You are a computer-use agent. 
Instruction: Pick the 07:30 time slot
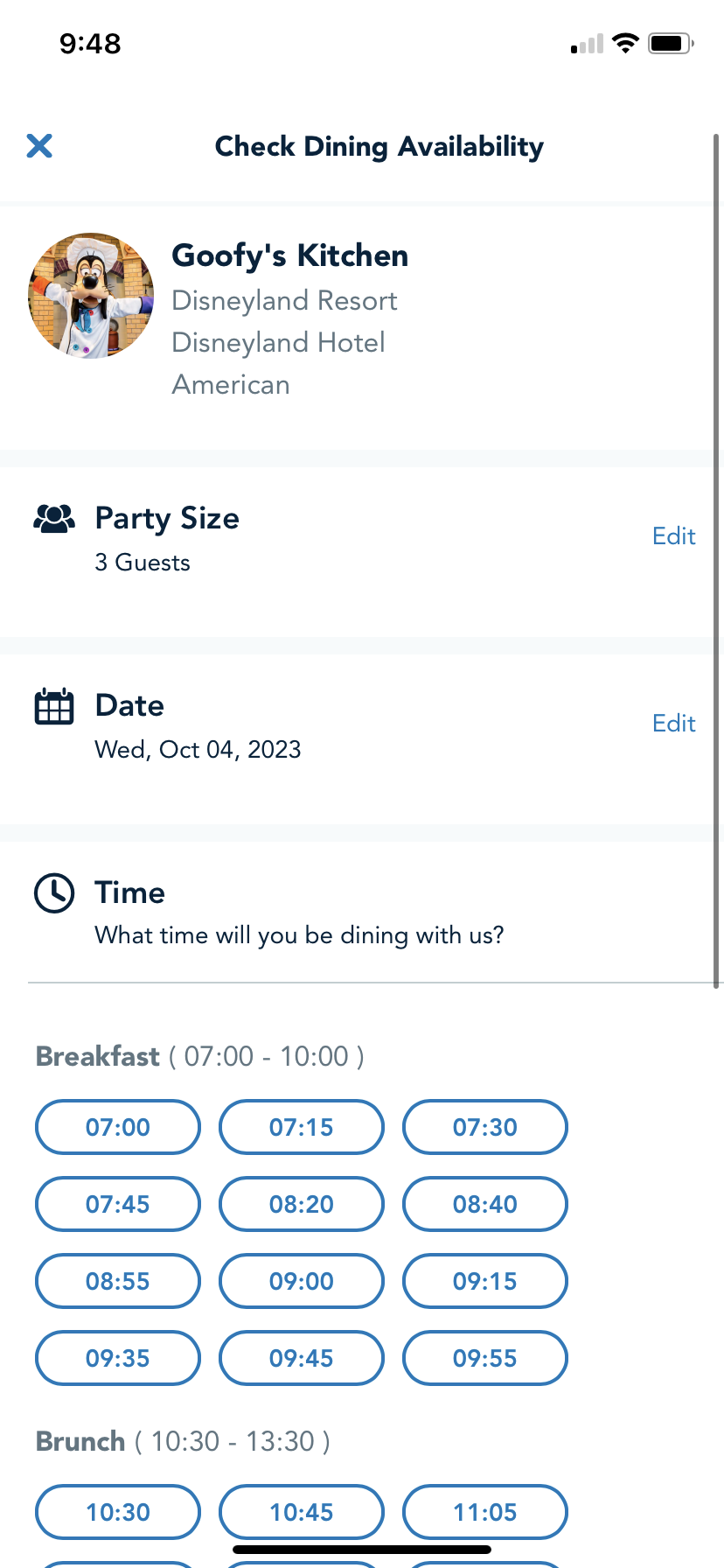click(485, 1127)
